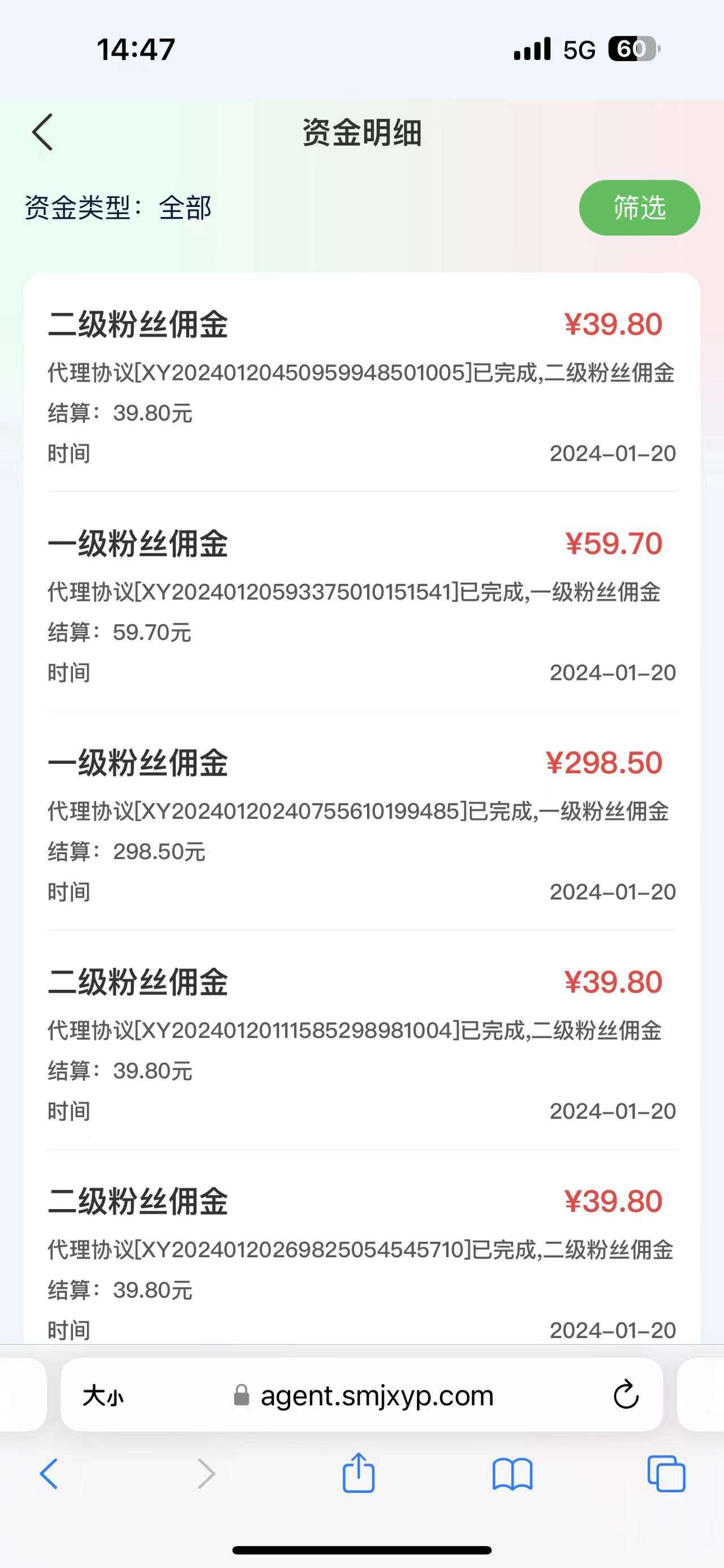The width and height of the screenshot is (724, 1568).
Task: Go to the previous page in Safari
Action: (x=49, y=1474)
